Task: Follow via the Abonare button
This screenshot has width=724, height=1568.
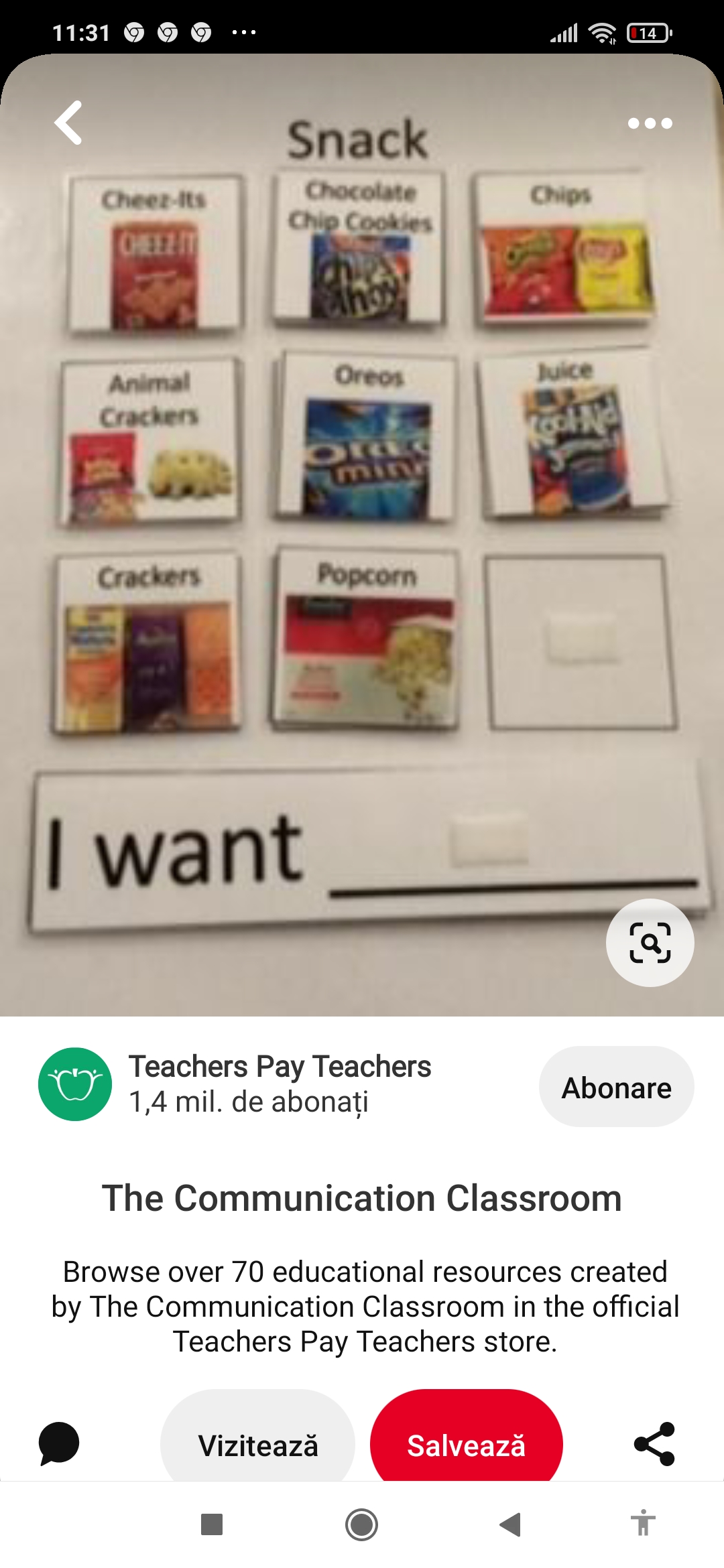Action: pyautogui.click(x=616, y=1087)
